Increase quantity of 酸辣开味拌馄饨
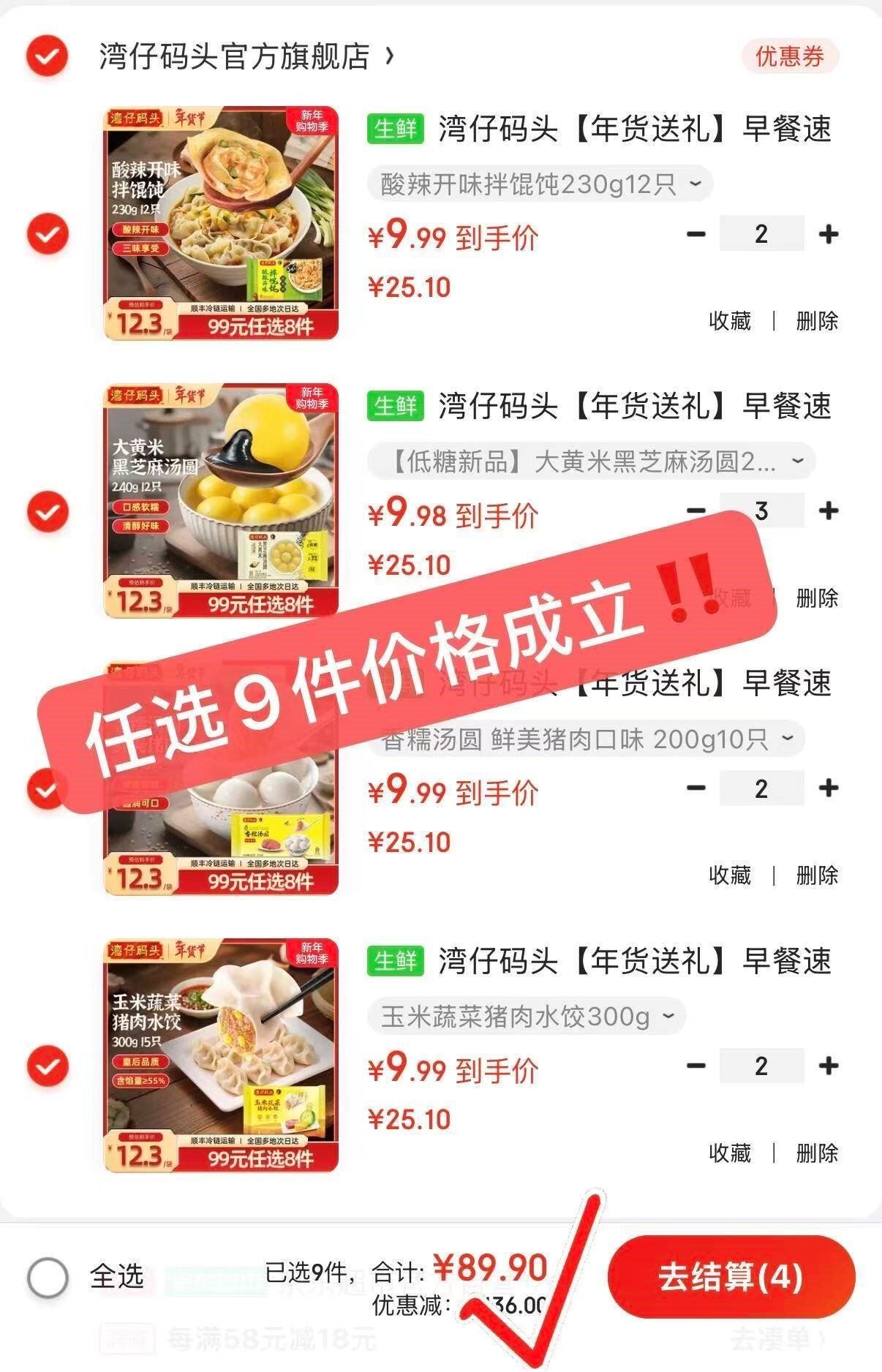The height and width of the screenshot is (1372, 882). 829,234
